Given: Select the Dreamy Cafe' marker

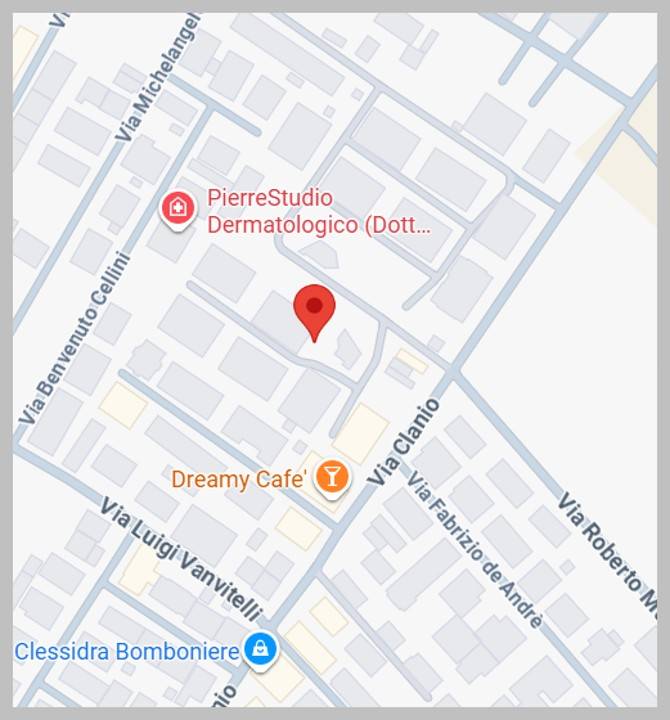Looking at the screenshot, I should [x=332, y=478].
